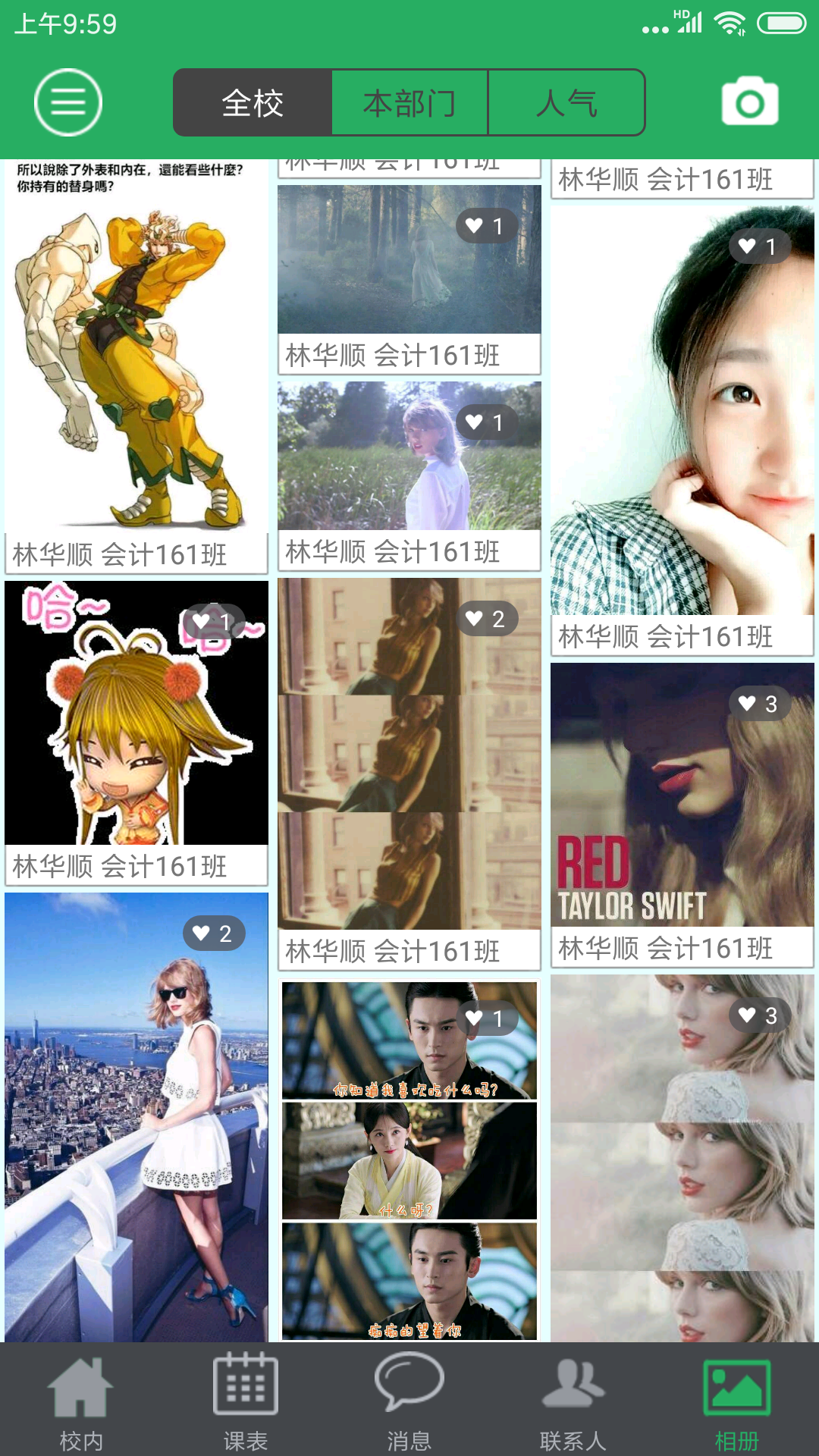Image resolution: width=819 pixels, height=1456 pixels.
Task: Tap the camera icon to upload a photo
Action: (x=749, y=102)
